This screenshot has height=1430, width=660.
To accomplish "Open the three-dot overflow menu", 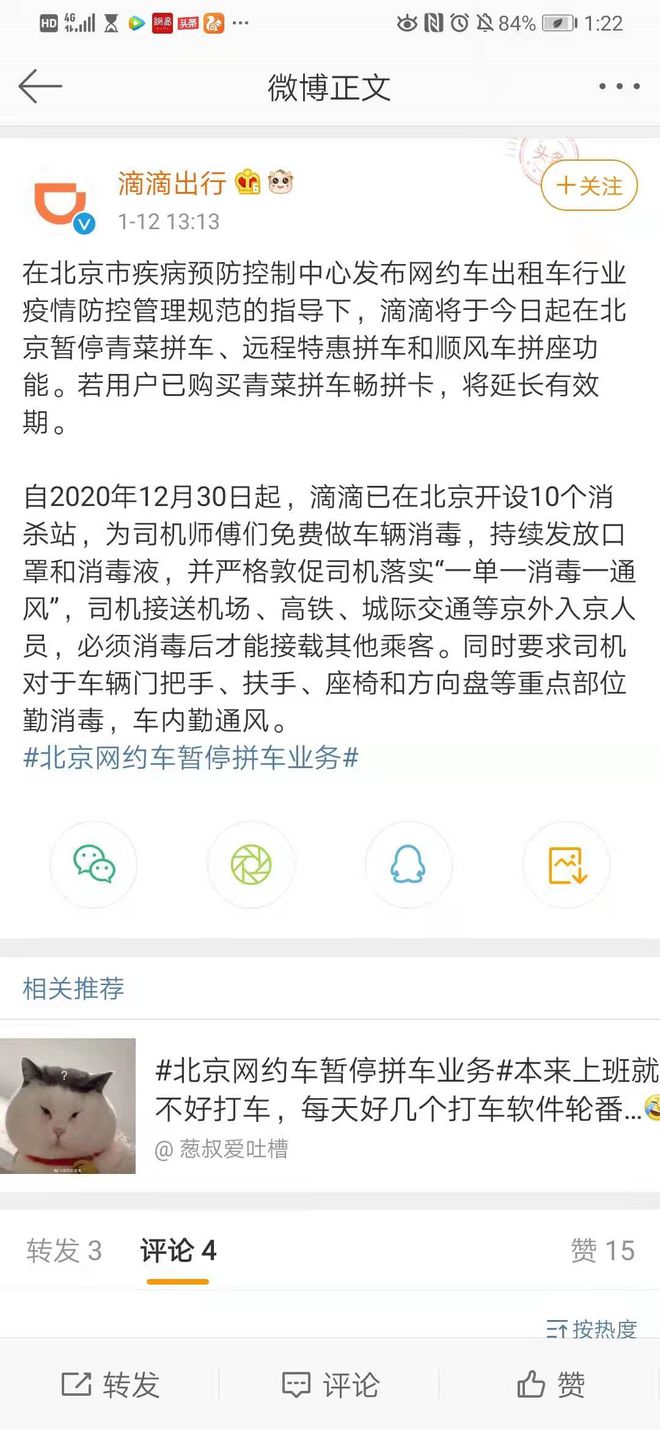I will click(618, 87).
